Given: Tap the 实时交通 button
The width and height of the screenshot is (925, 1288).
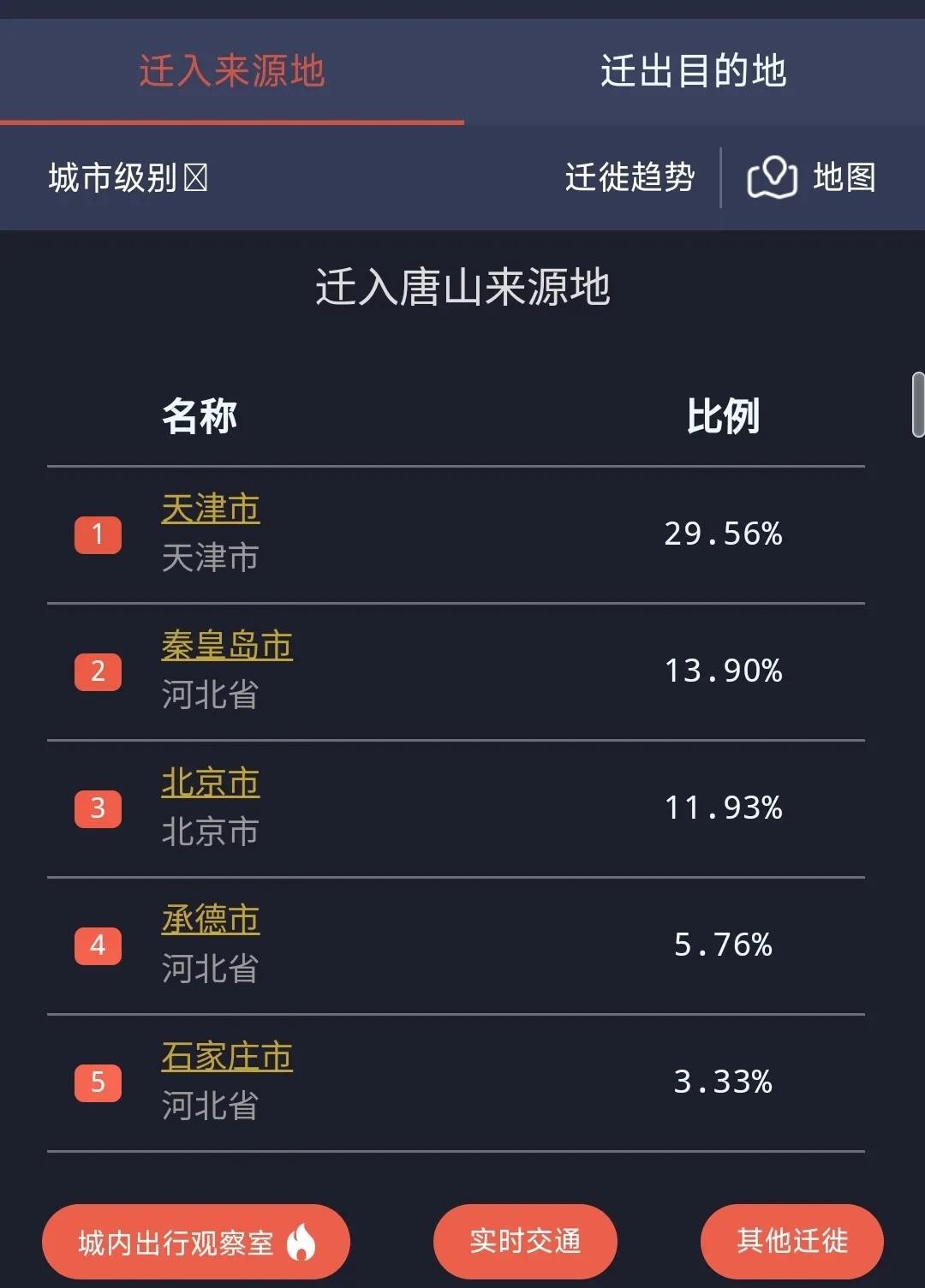Looking at the screenshot, I should point(525,1241).
